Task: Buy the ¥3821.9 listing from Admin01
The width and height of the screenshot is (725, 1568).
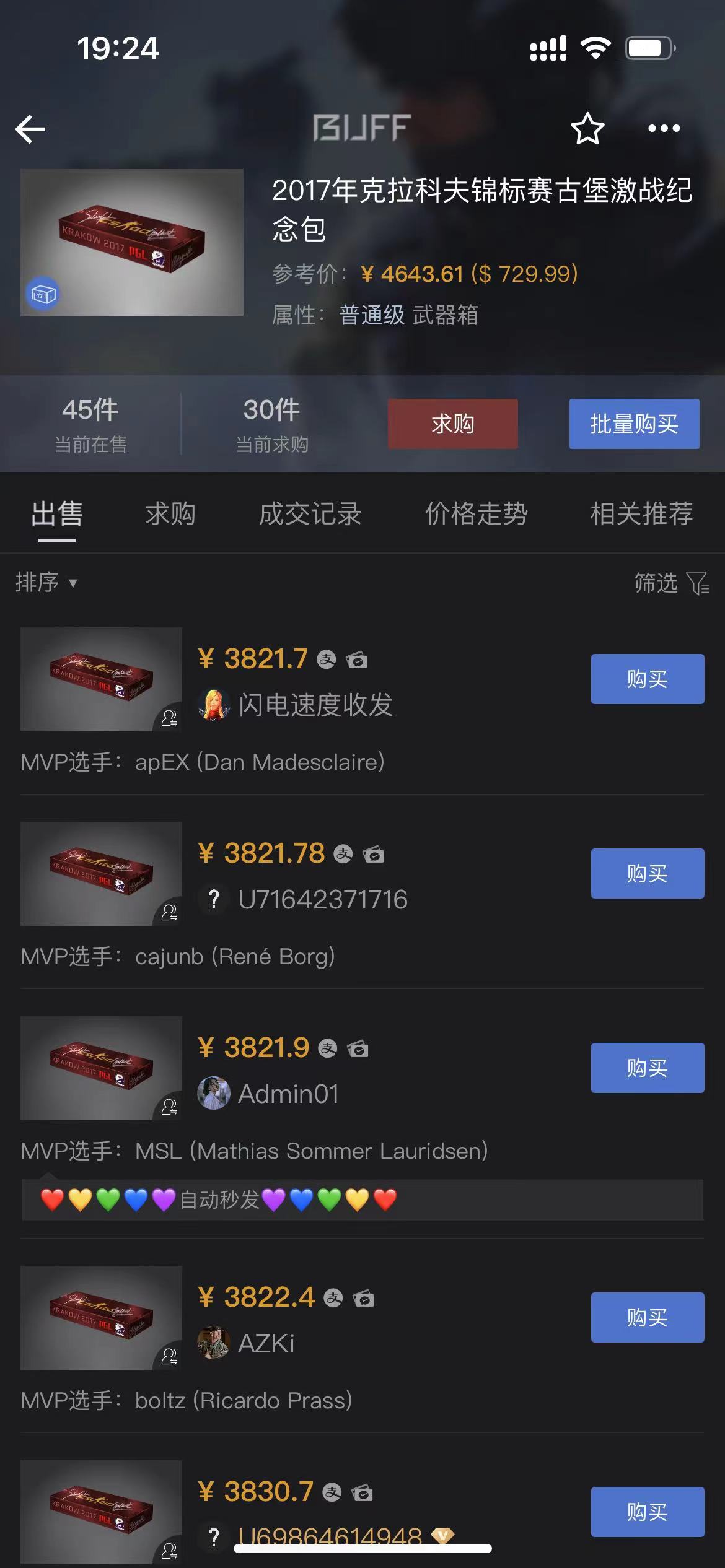Action: 647,1068
